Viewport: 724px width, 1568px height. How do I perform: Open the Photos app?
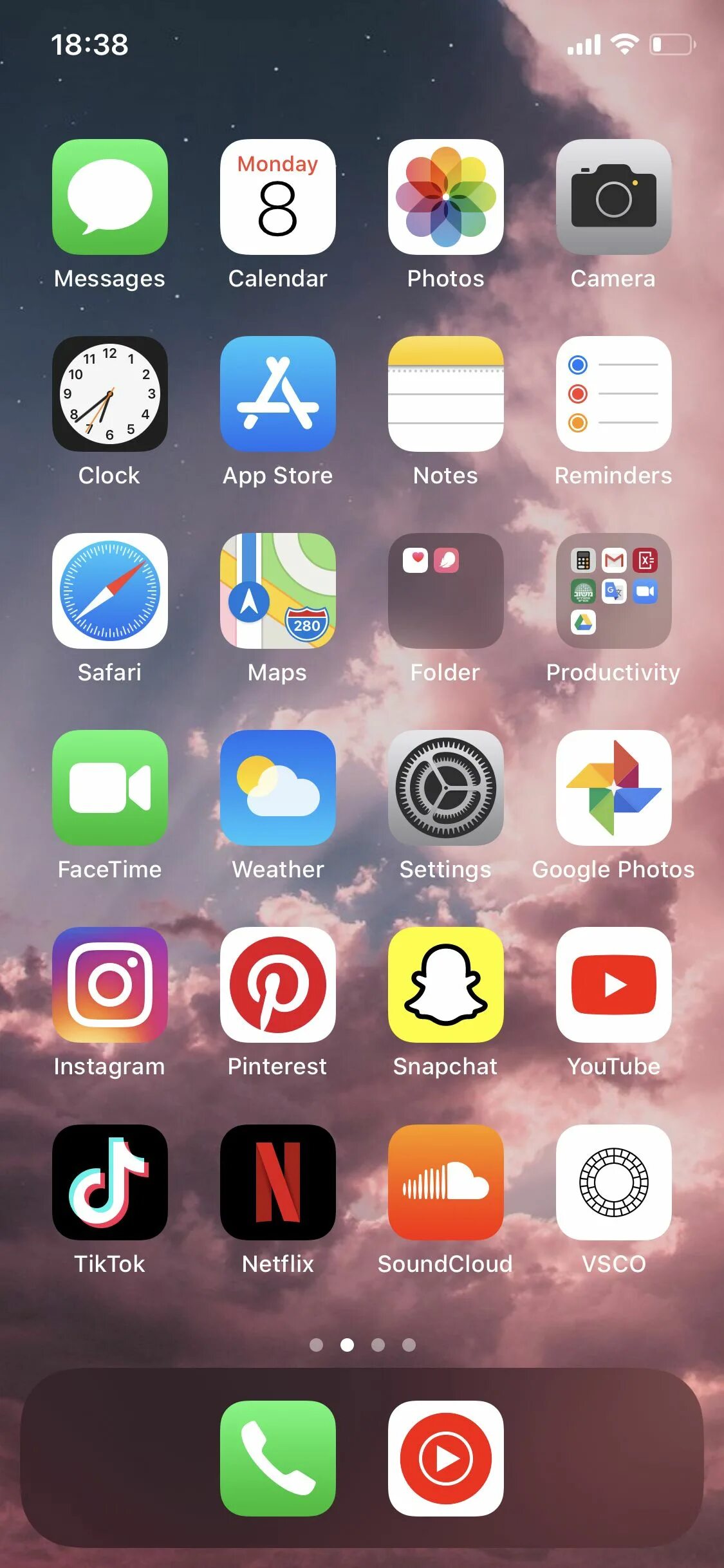point(445,197)
